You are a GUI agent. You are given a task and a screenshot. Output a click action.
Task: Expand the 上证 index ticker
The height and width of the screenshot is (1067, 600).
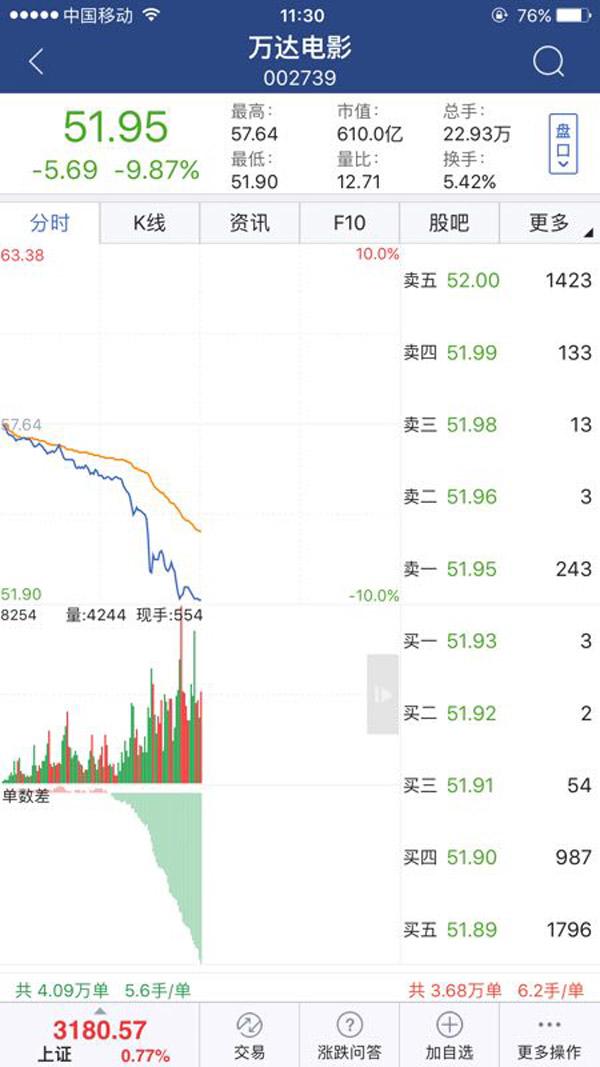(100, 1035)
